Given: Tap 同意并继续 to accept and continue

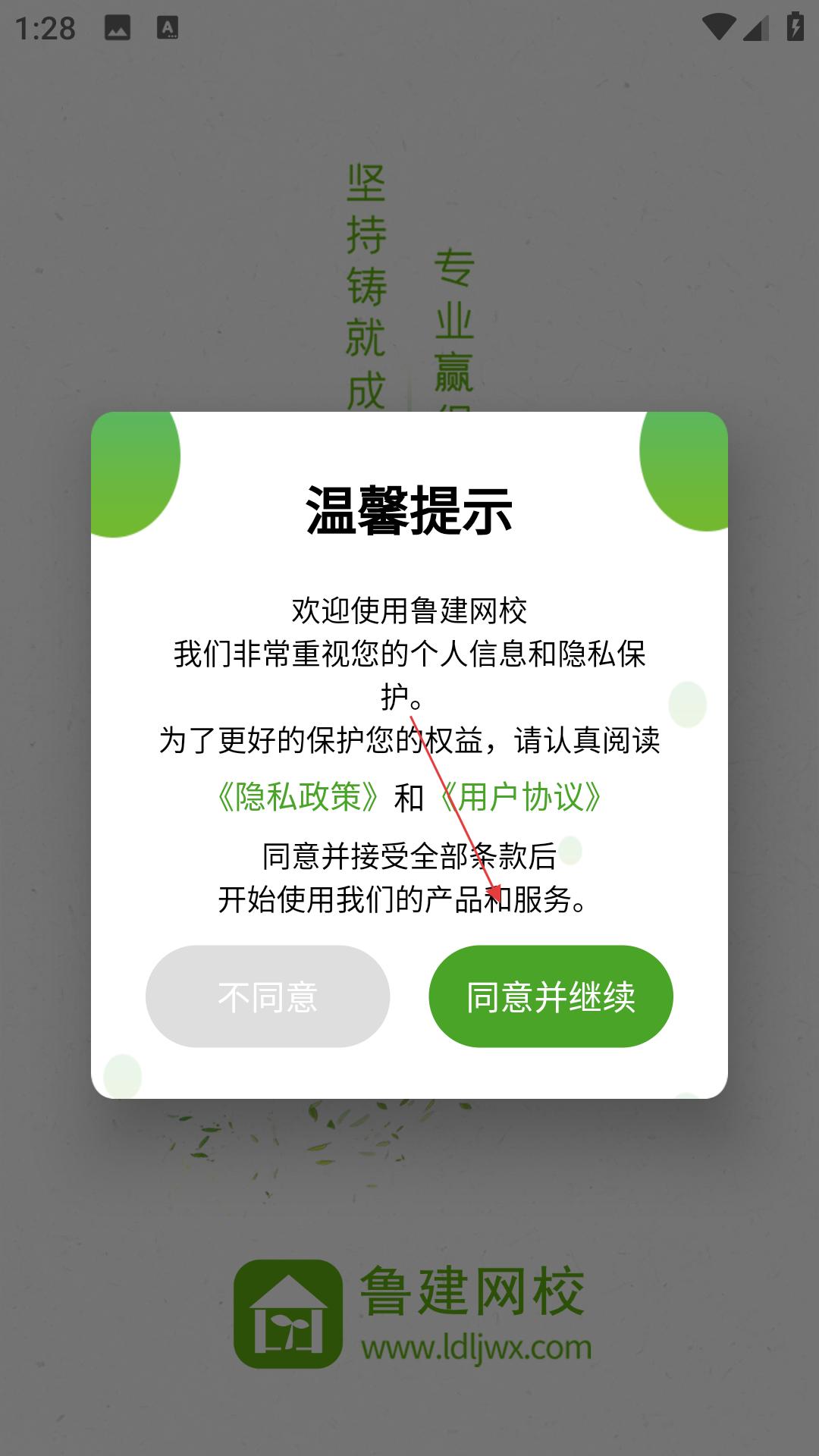Looking at the screenshot, I should (x=551, y=996).
